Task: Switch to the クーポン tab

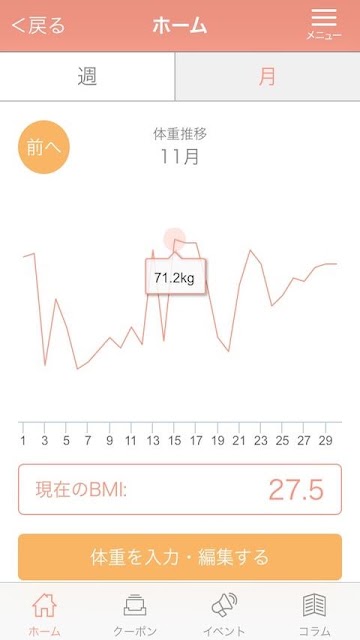Action: (135, 614)
